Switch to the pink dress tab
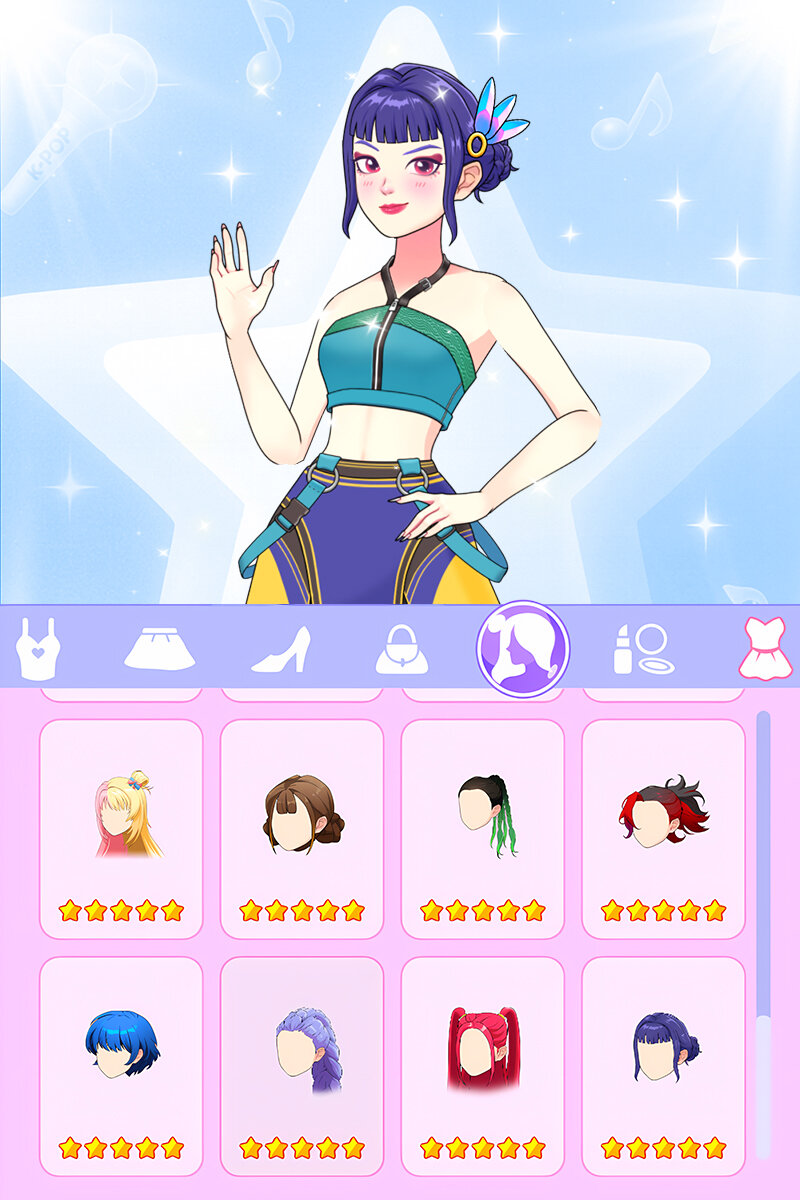The height and width of the screenshot is (1200, 800). (765, 648)
